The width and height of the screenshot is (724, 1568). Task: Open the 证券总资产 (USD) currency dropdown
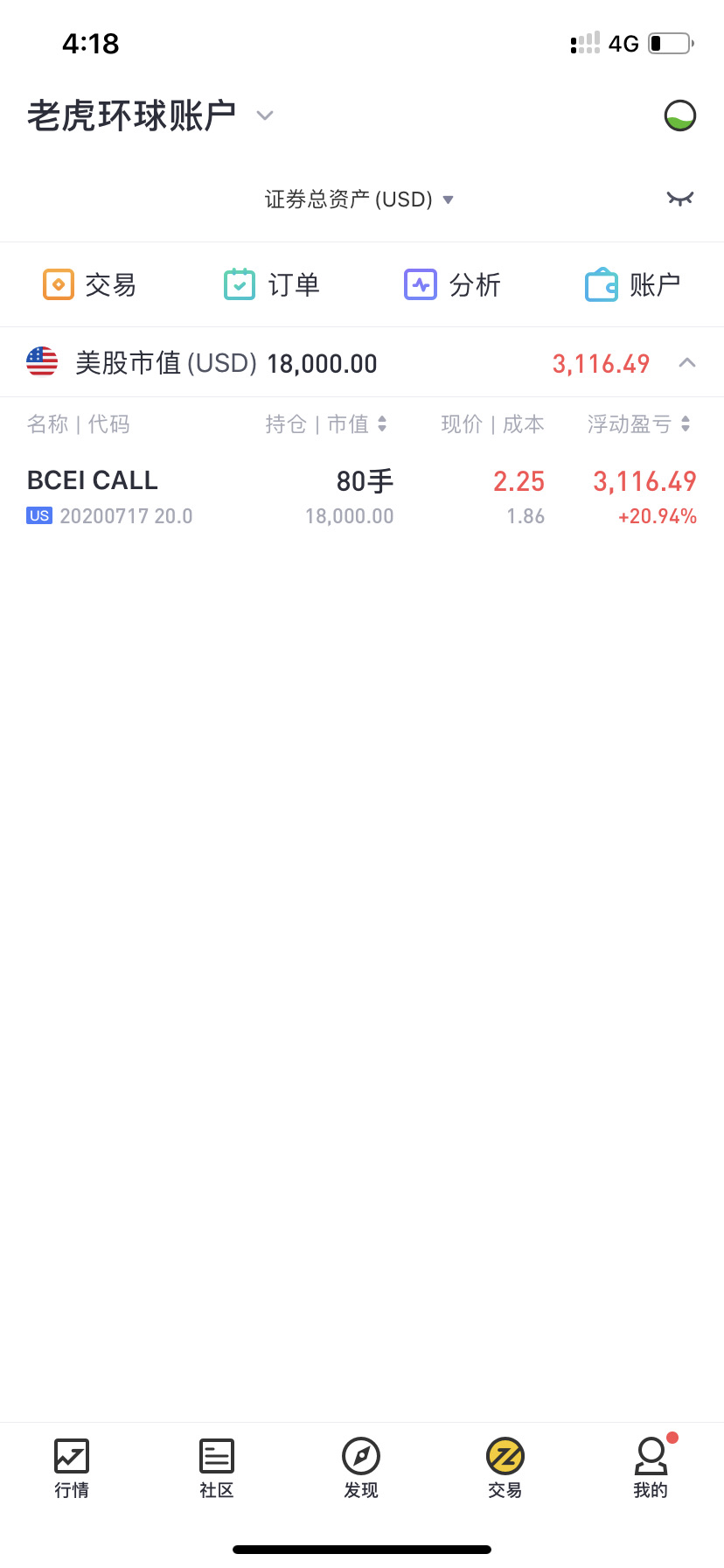(359, 199)
